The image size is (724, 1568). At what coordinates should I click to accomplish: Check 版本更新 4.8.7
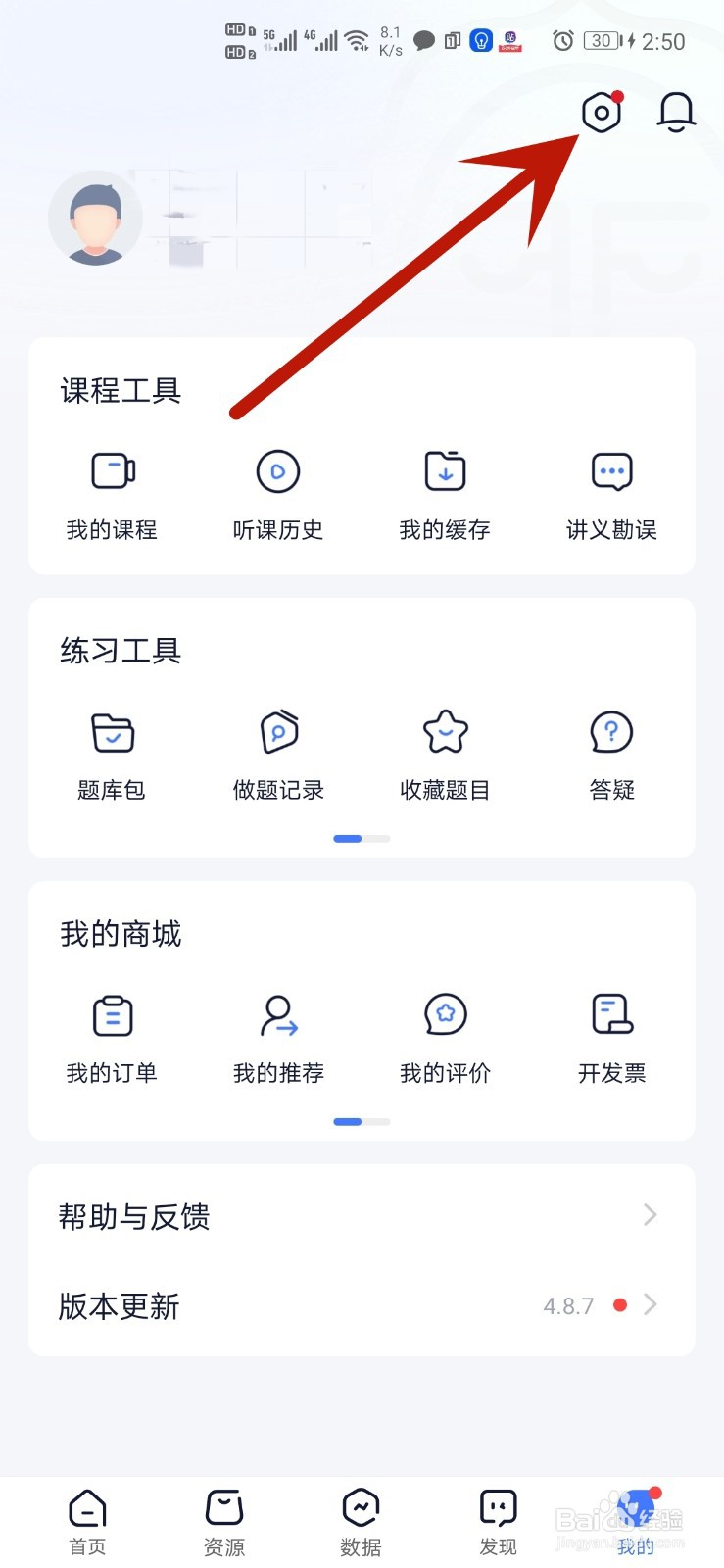pos(362,1305)
